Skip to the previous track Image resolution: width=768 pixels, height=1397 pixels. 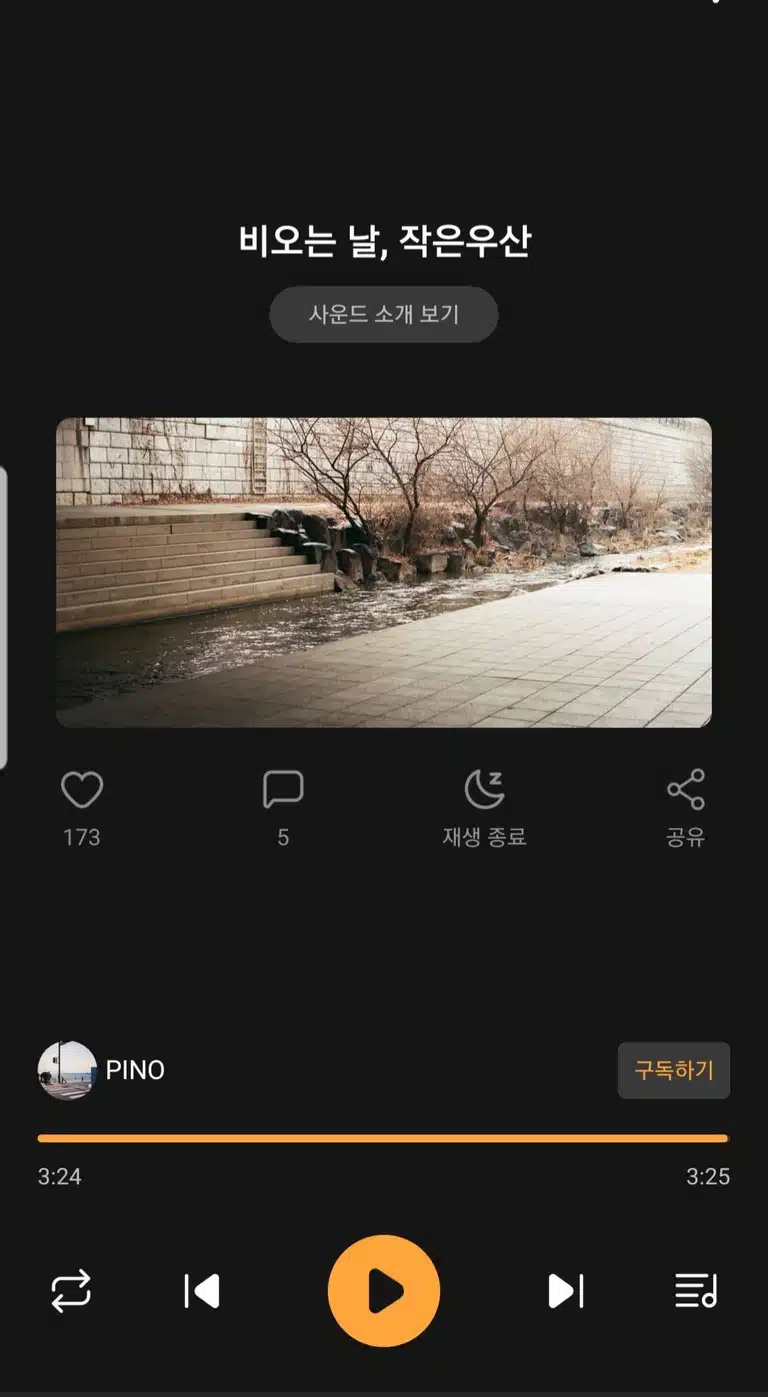[x=202, y=1291]
